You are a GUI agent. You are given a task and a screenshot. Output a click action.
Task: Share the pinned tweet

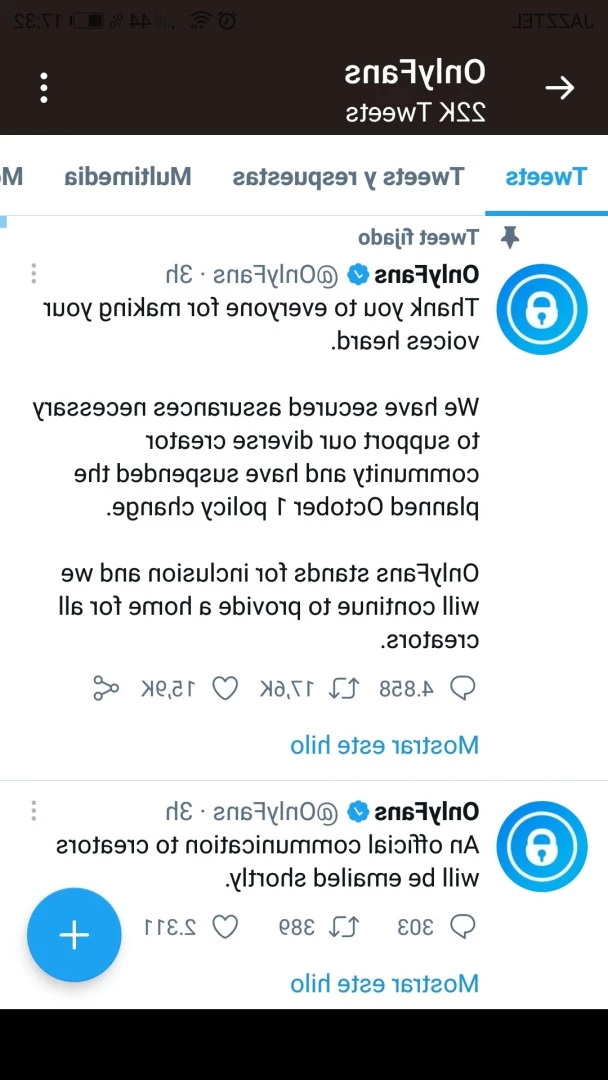(x=106, y=687)
